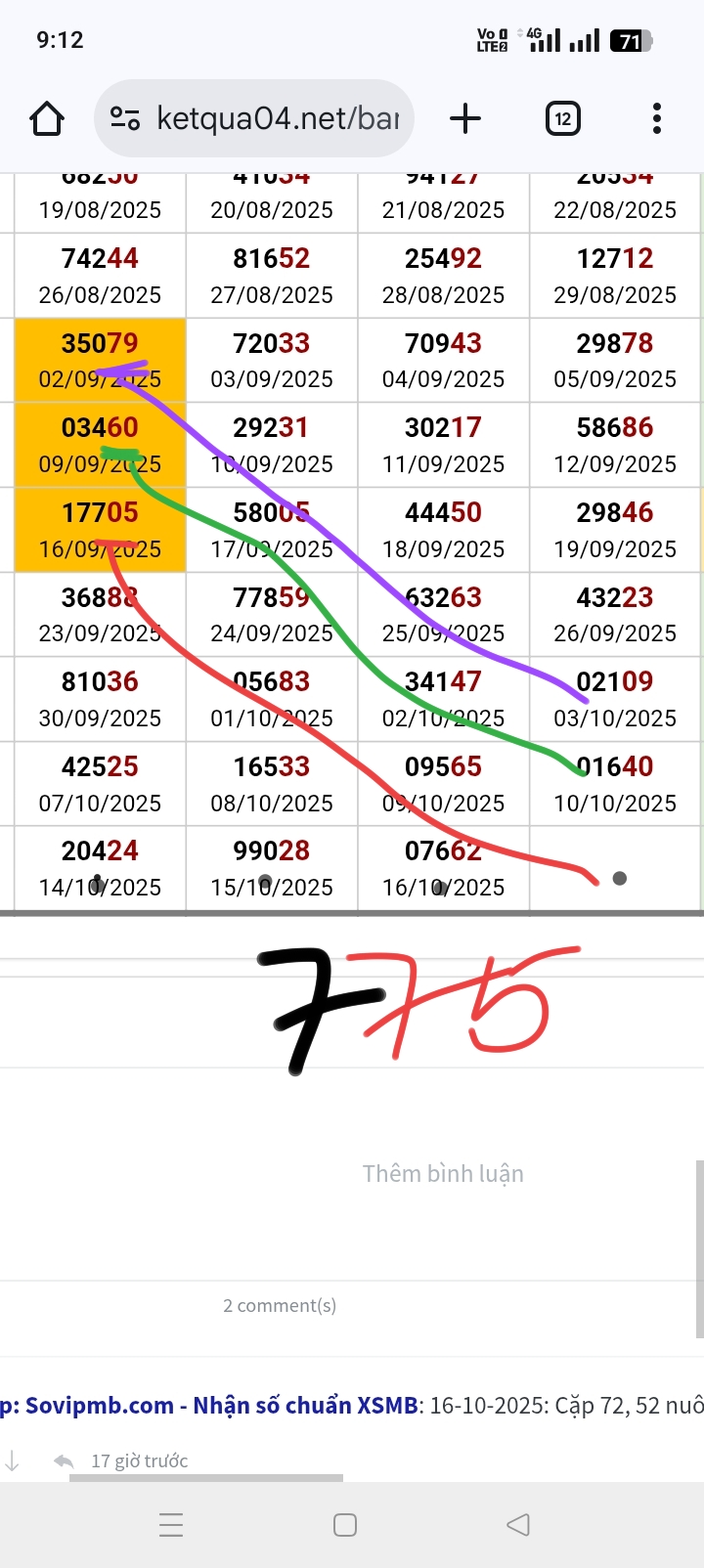
Task: Open recent apps from the navigation bar
Action: pos(171,1524)
